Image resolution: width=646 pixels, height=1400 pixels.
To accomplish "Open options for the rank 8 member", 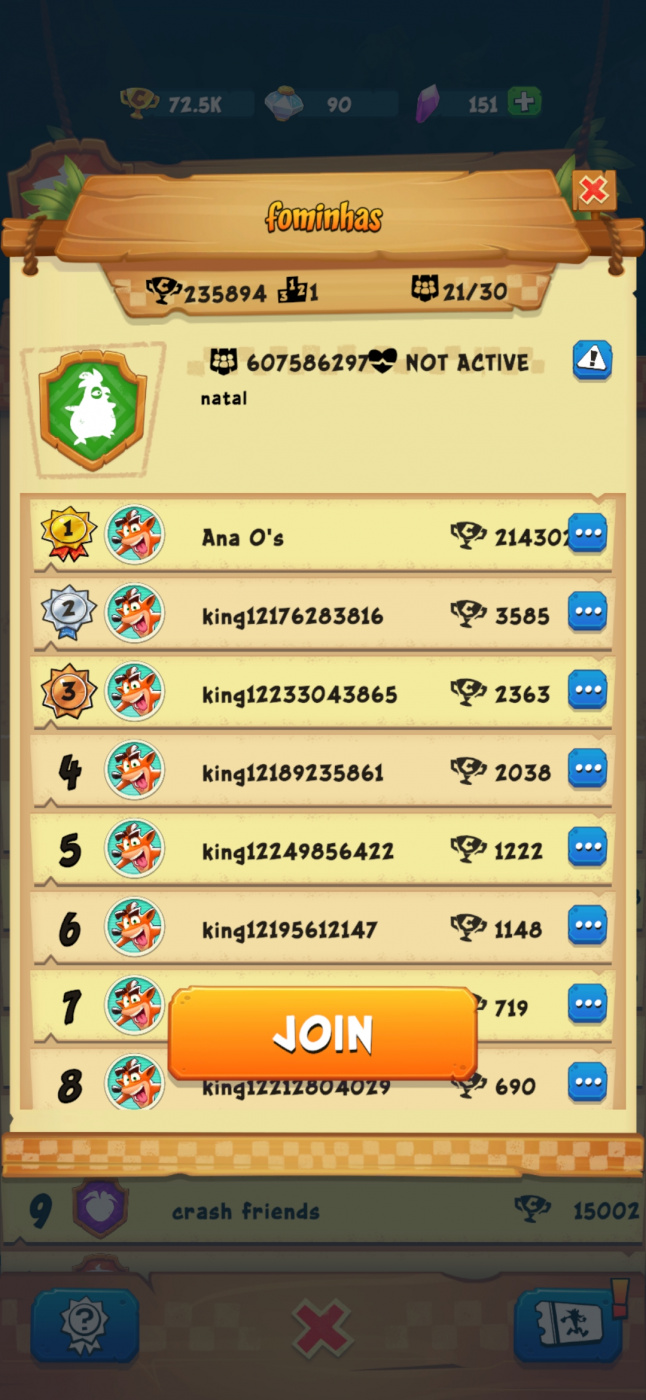I will click(x=588, y=1082).
